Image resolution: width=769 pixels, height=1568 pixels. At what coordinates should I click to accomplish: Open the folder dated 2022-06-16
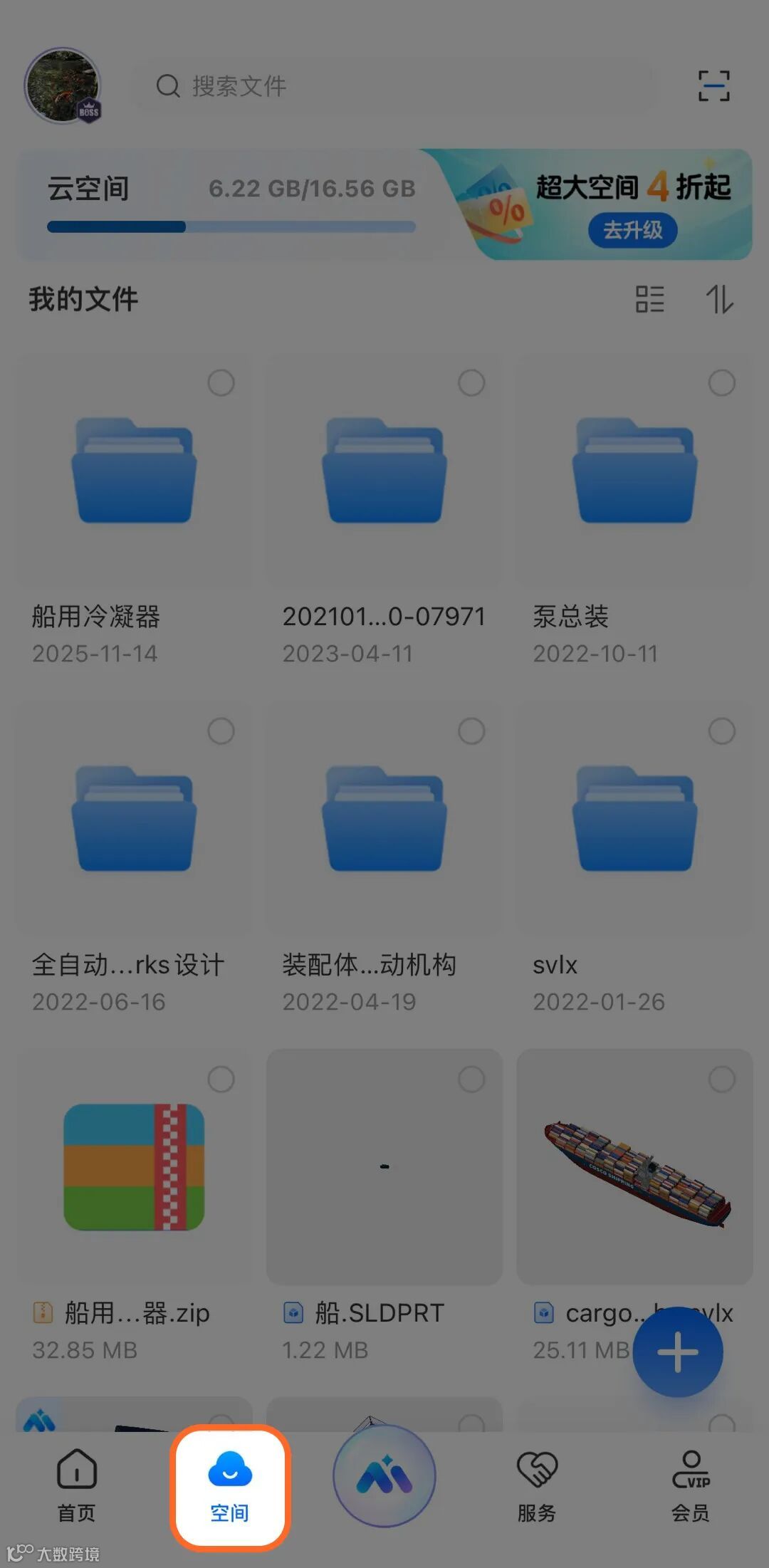[x=134, y=819]
